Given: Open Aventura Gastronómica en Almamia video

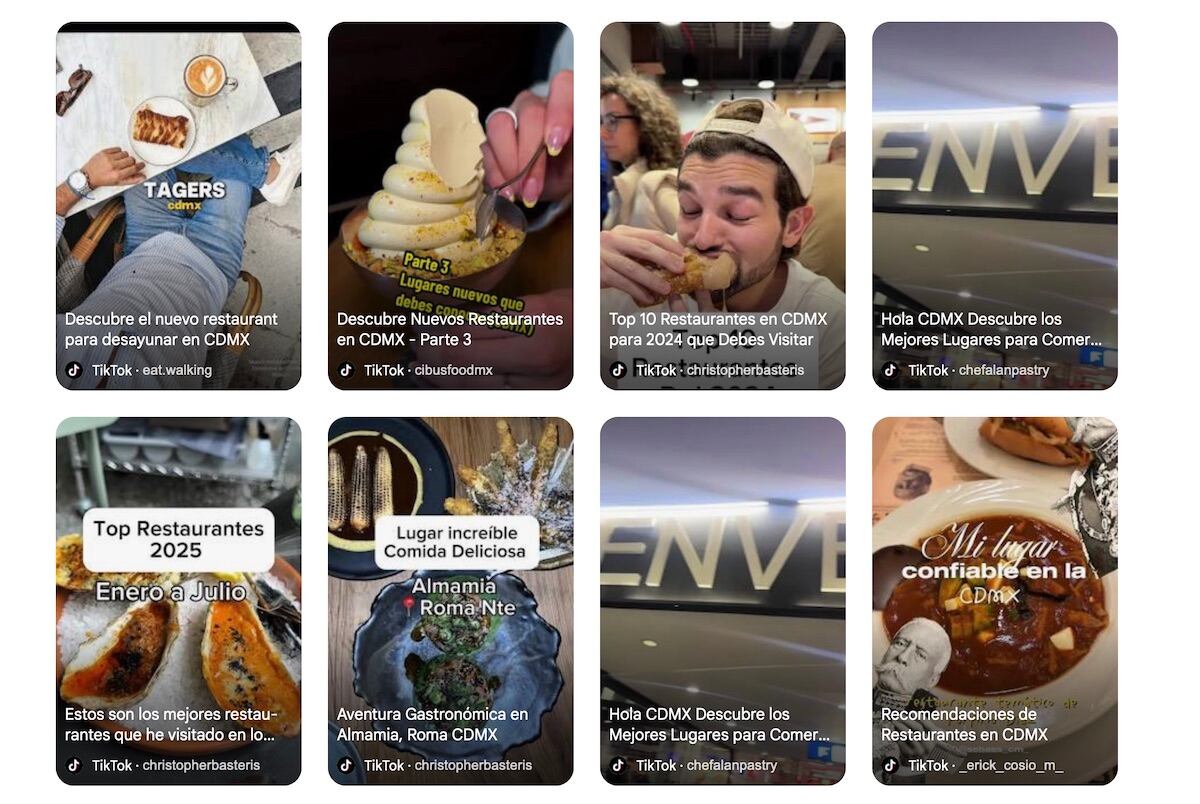Looking at the screenshot, I should click(x=450, y=600).
